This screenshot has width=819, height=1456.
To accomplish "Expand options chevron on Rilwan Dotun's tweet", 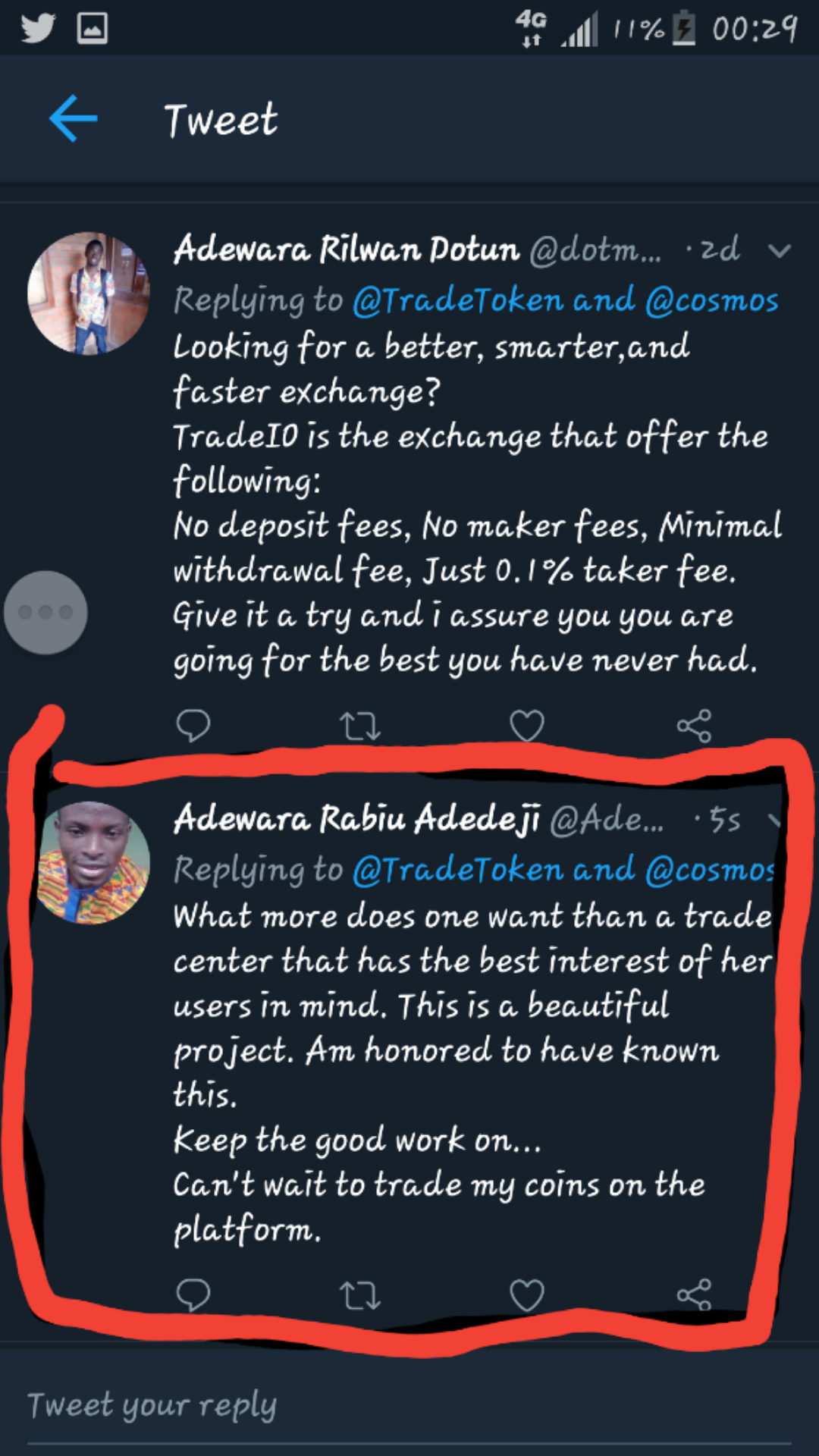I will [780, 250].
